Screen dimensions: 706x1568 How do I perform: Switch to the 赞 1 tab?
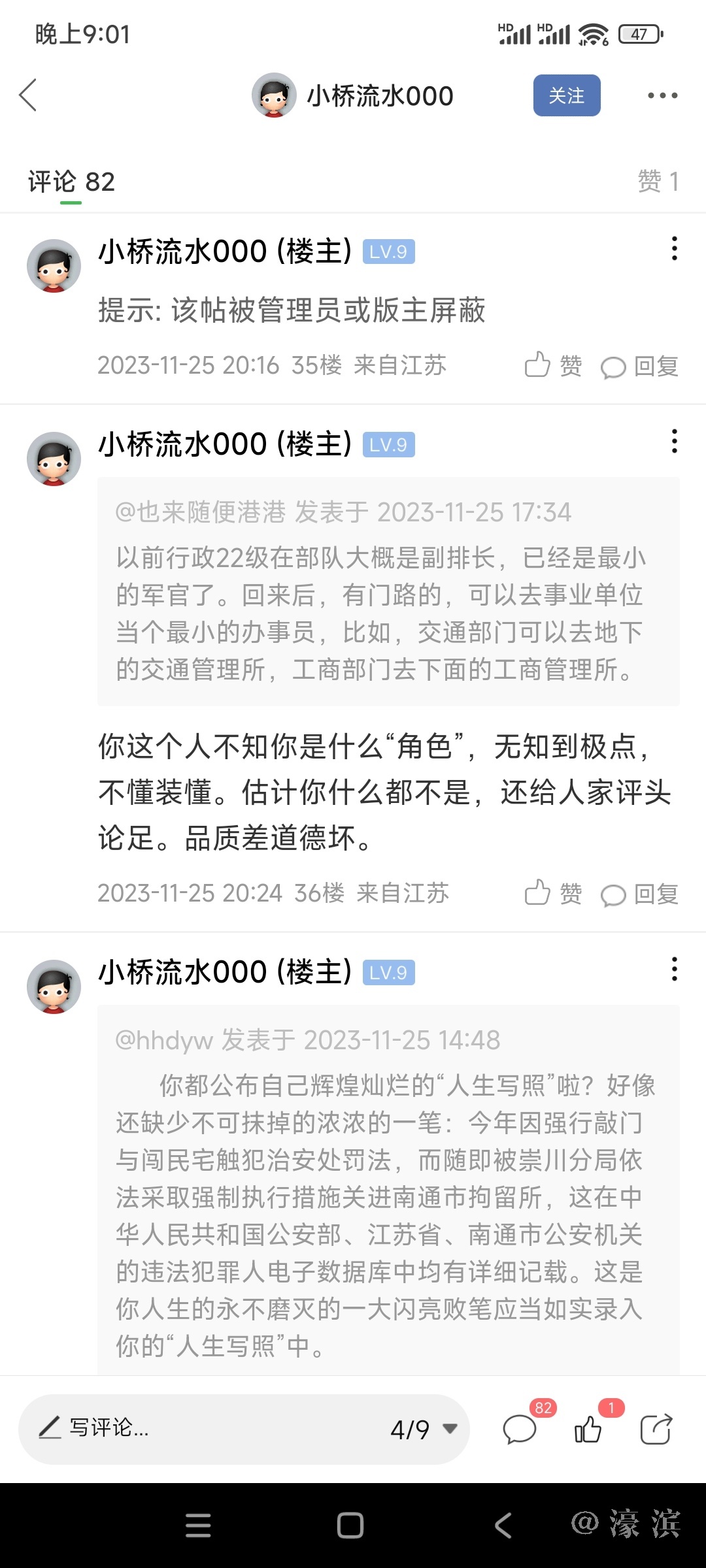658,182
